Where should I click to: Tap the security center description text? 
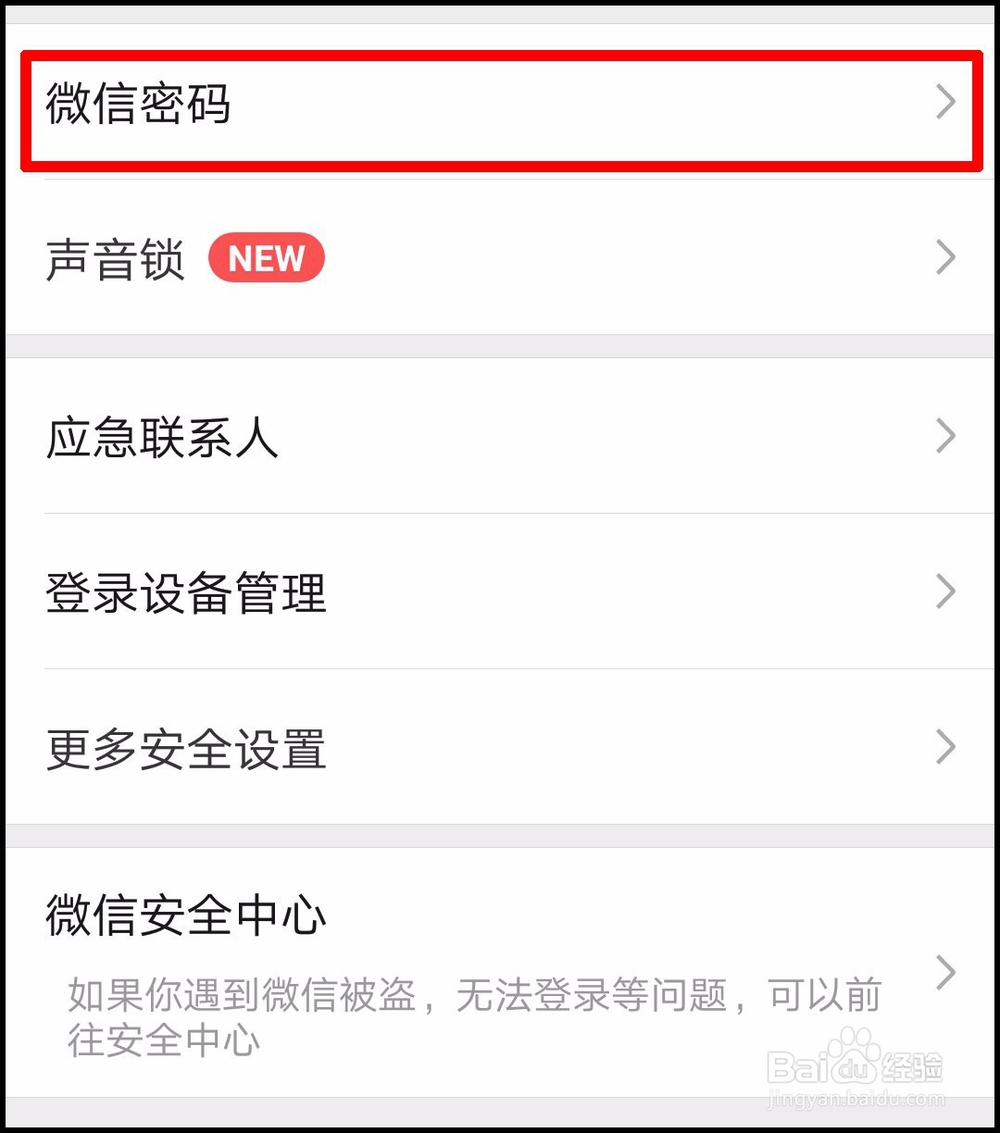tap(470, 1020)
